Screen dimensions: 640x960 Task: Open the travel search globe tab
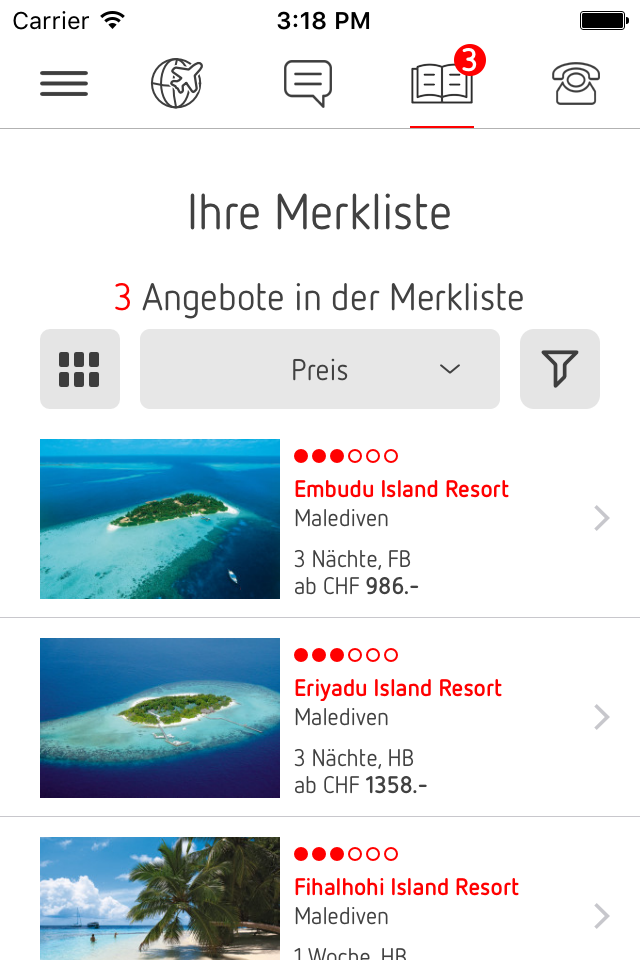coord(177,83)
